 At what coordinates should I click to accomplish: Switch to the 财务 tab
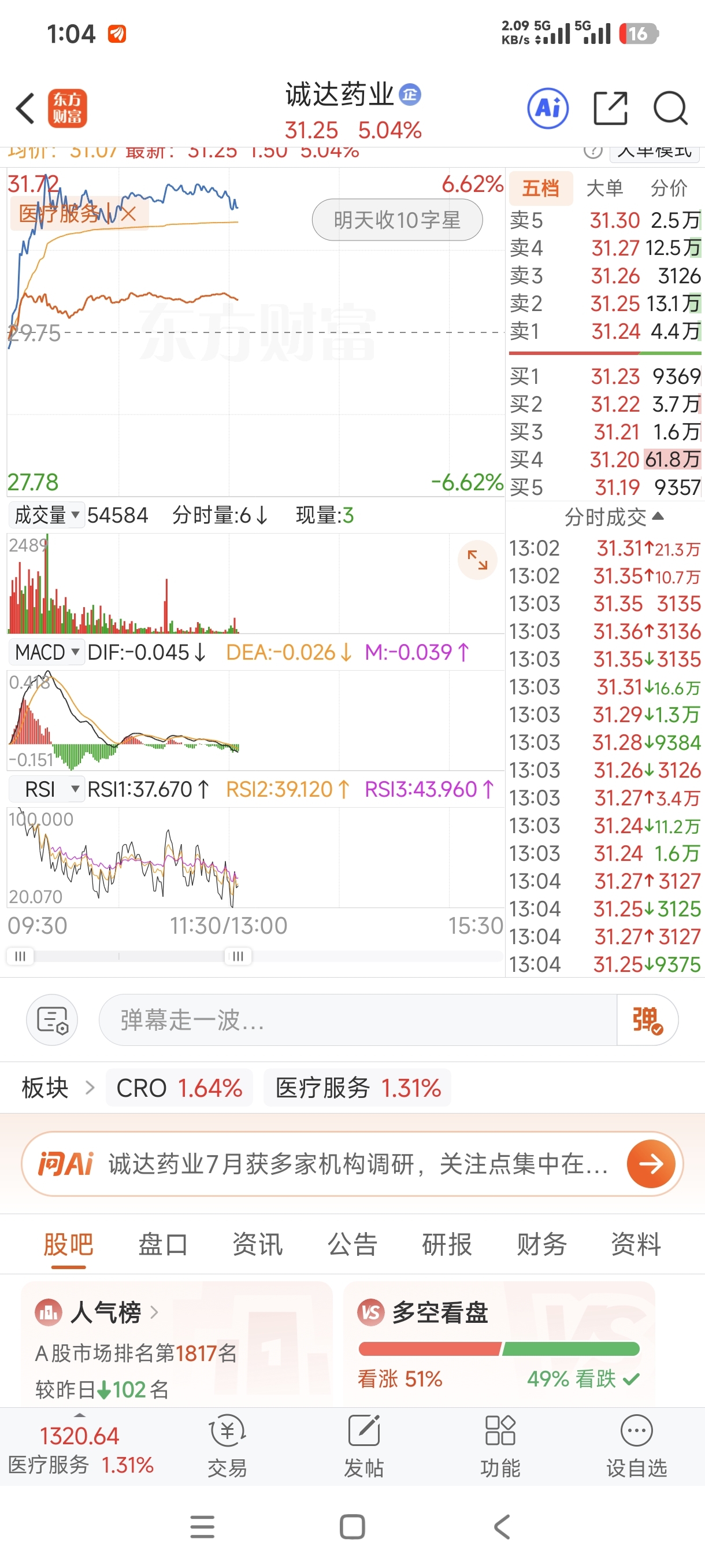541,1244
